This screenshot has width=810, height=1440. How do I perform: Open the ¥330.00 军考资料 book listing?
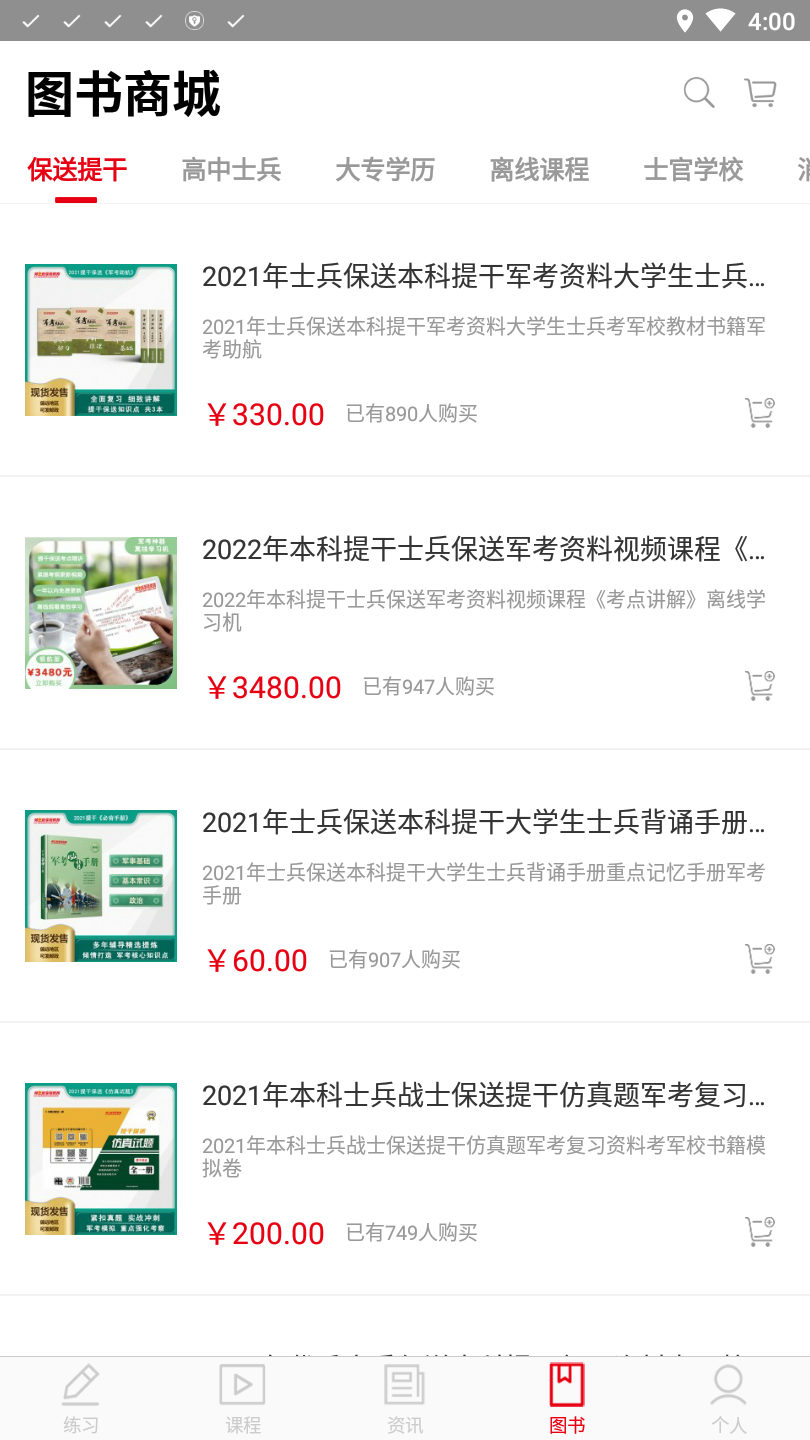483,277
